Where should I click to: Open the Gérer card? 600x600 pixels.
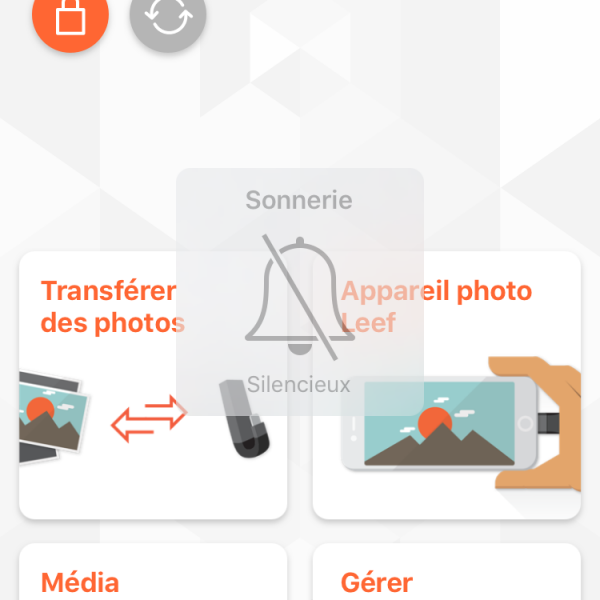(x=446, y=575)
